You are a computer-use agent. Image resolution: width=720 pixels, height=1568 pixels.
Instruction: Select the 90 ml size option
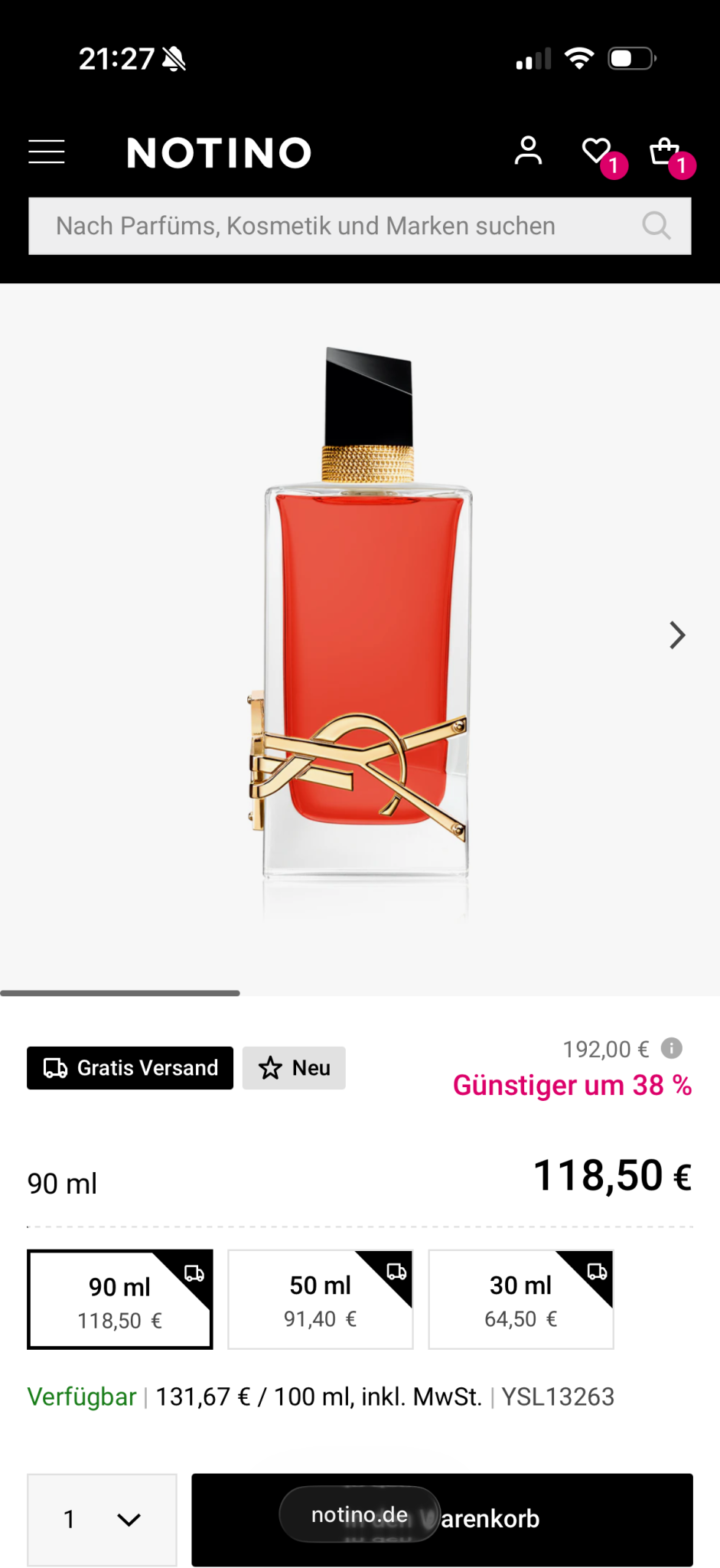pos(120,1299)
